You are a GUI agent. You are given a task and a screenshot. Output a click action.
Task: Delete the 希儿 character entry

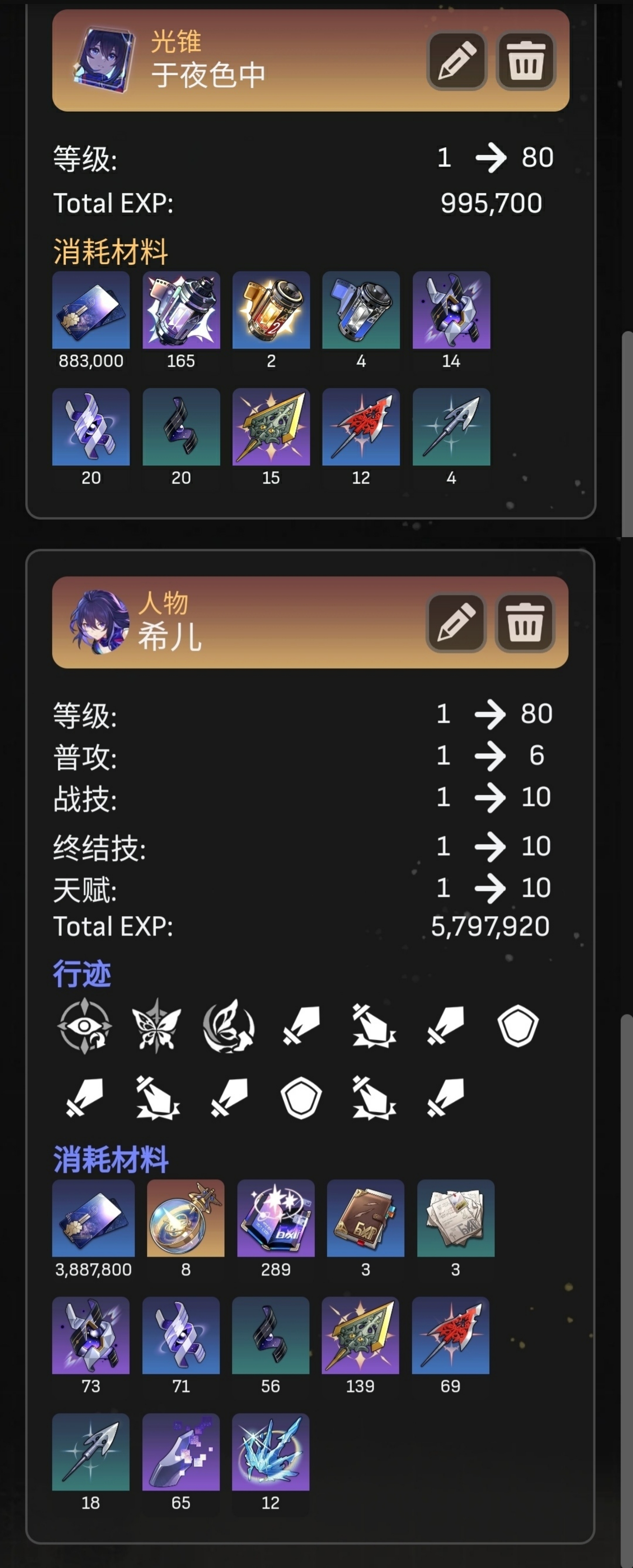[x=525, y=622]
